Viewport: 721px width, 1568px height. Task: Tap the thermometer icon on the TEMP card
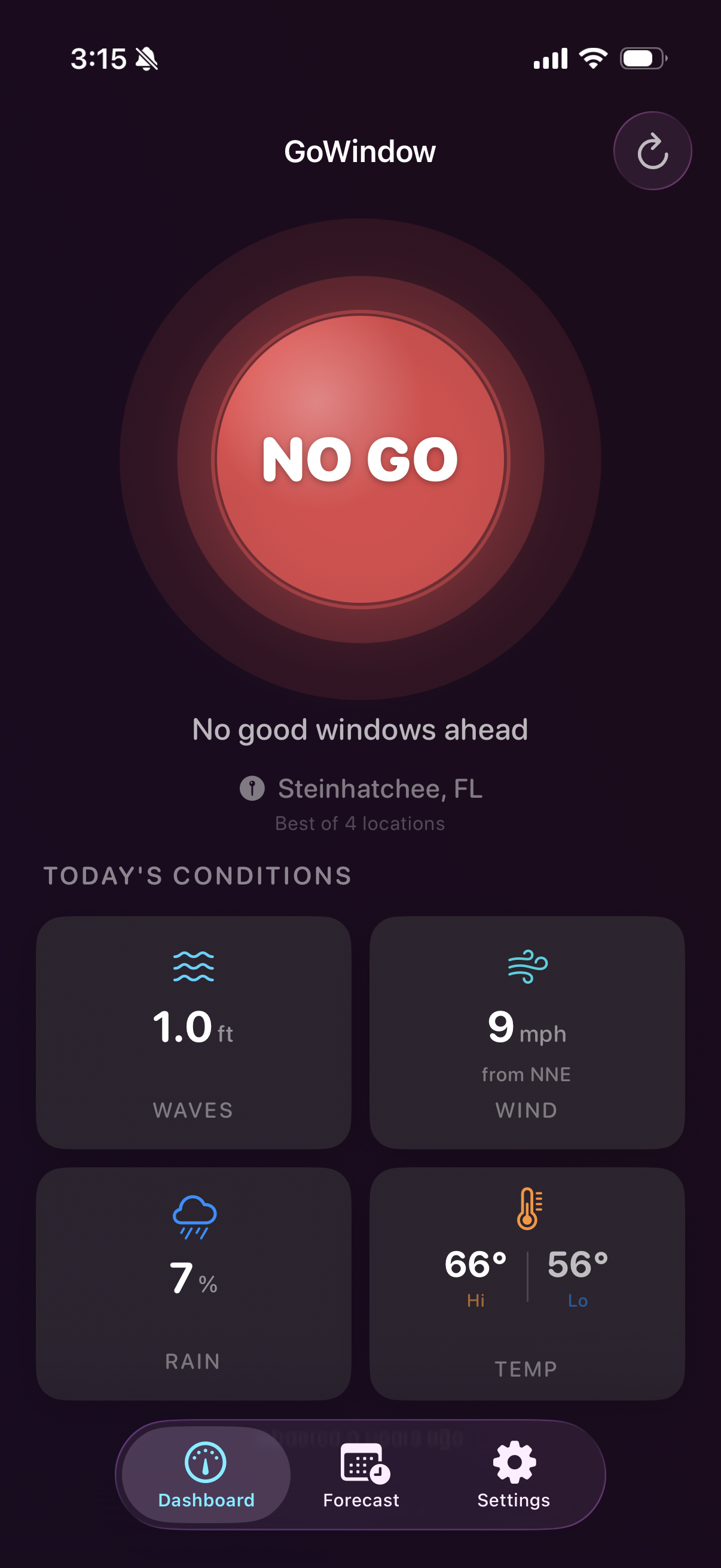(526, 1212)
